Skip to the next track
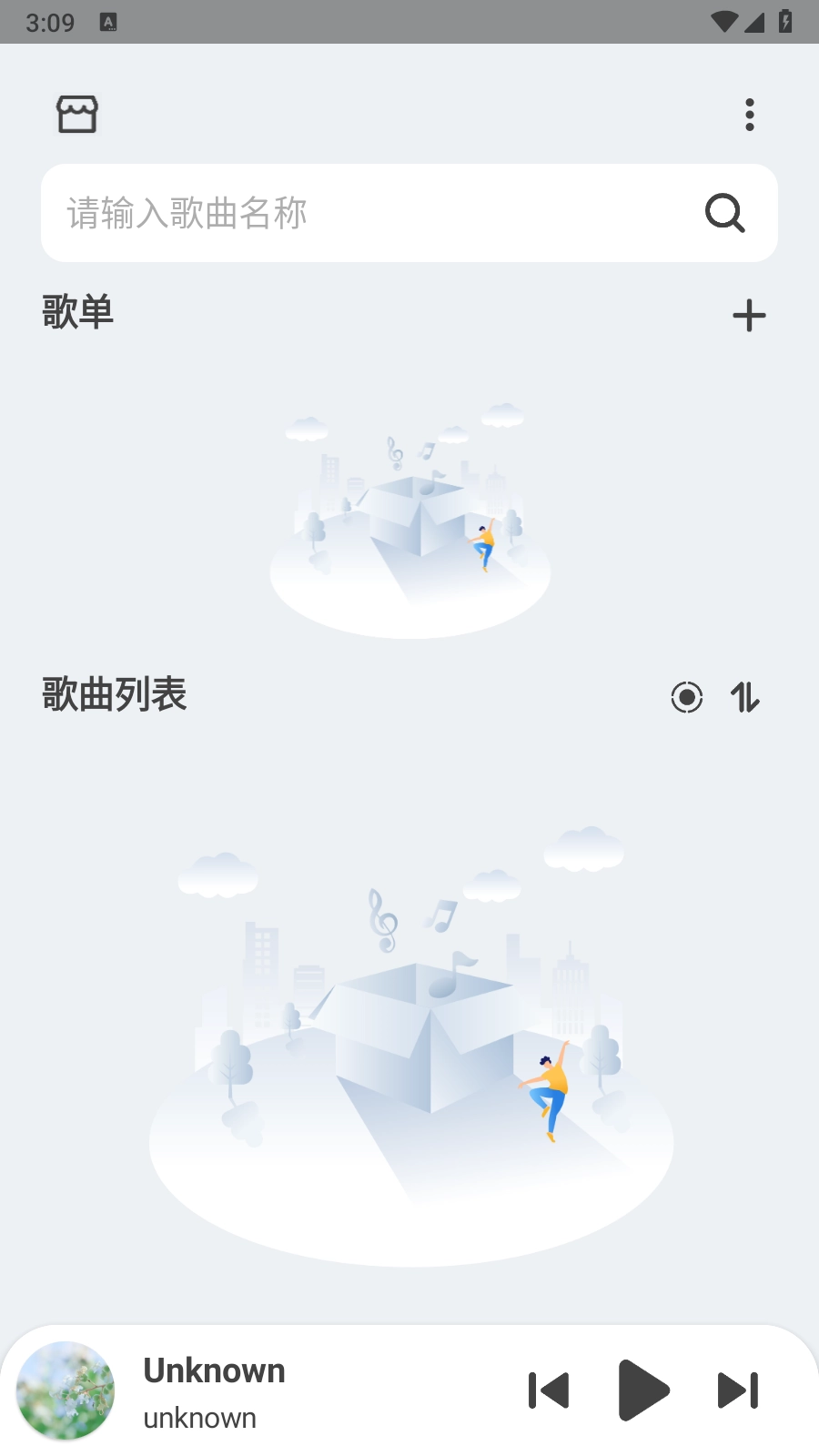This screenshot has height=1456, width=819. tap(738, 1390)
